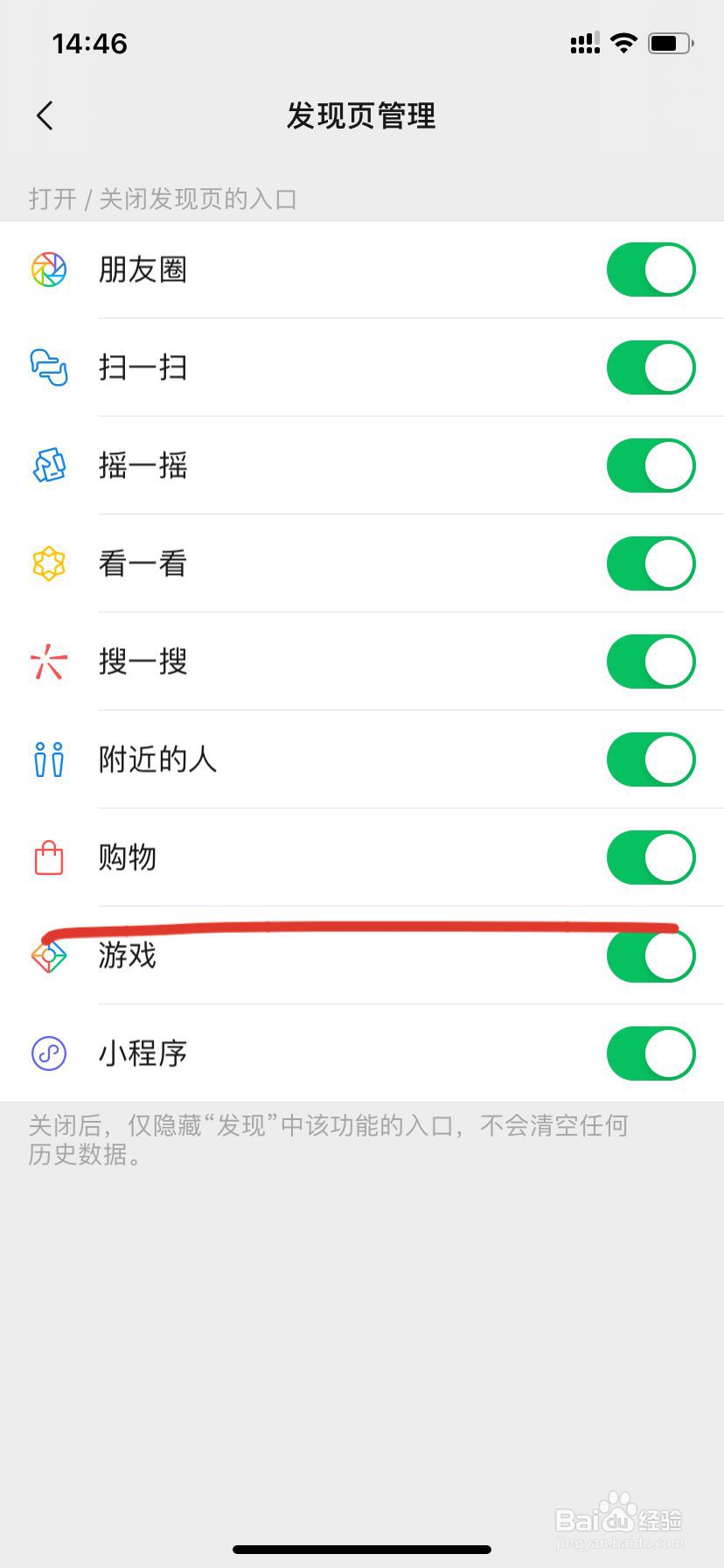Turn off People Nearby (附近的人)
Screen dimensions: 724x1568
coord(651,759)
